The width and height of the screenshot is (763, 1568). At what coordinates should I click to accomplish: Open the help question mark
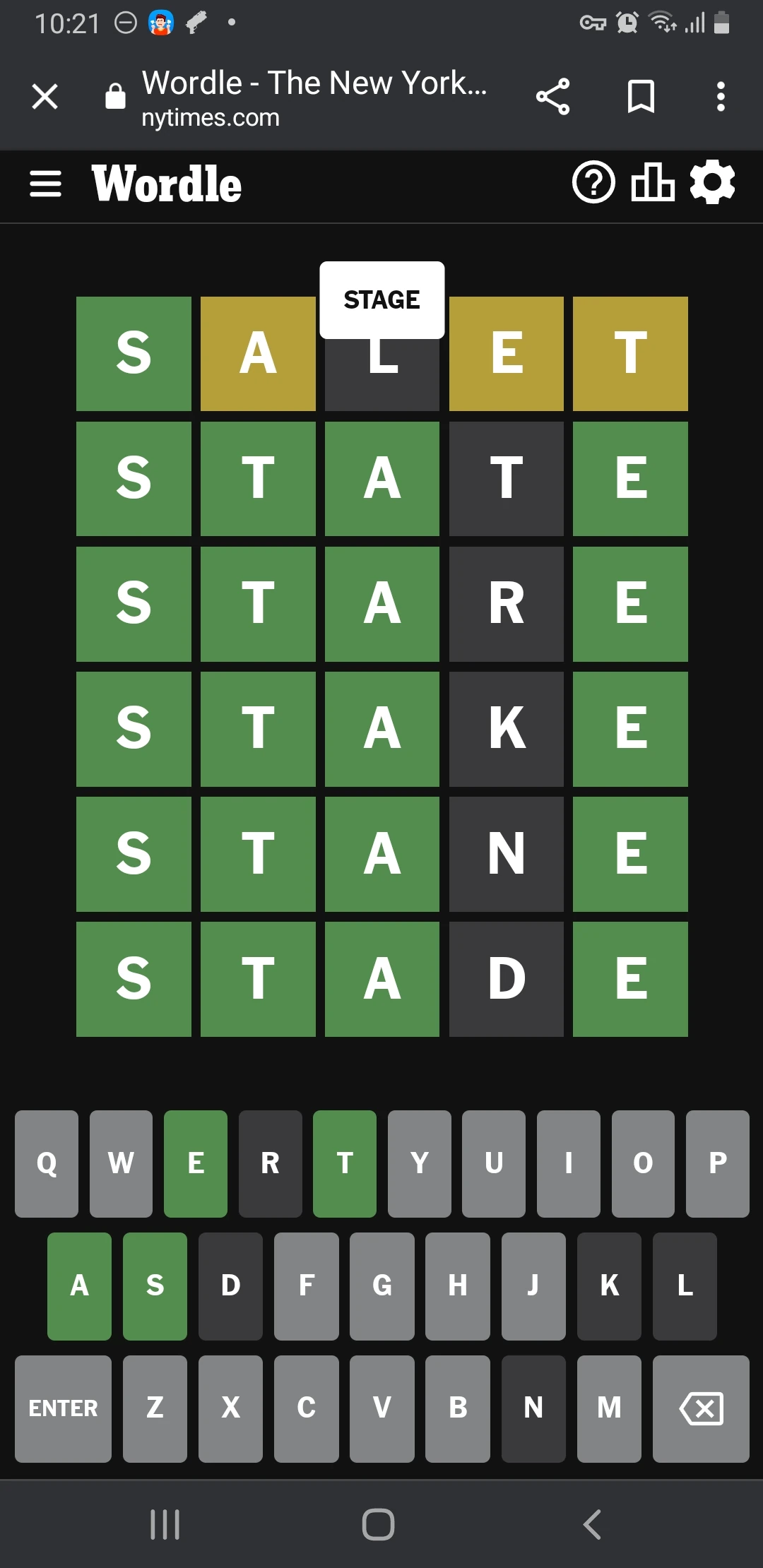pos(593,183)
